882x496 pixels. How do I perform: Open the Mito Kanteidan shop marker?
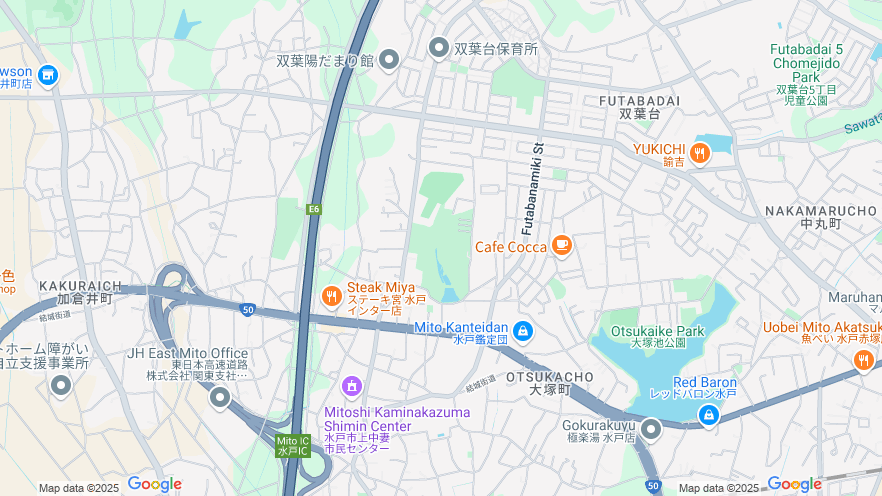[x=522, y=331]
